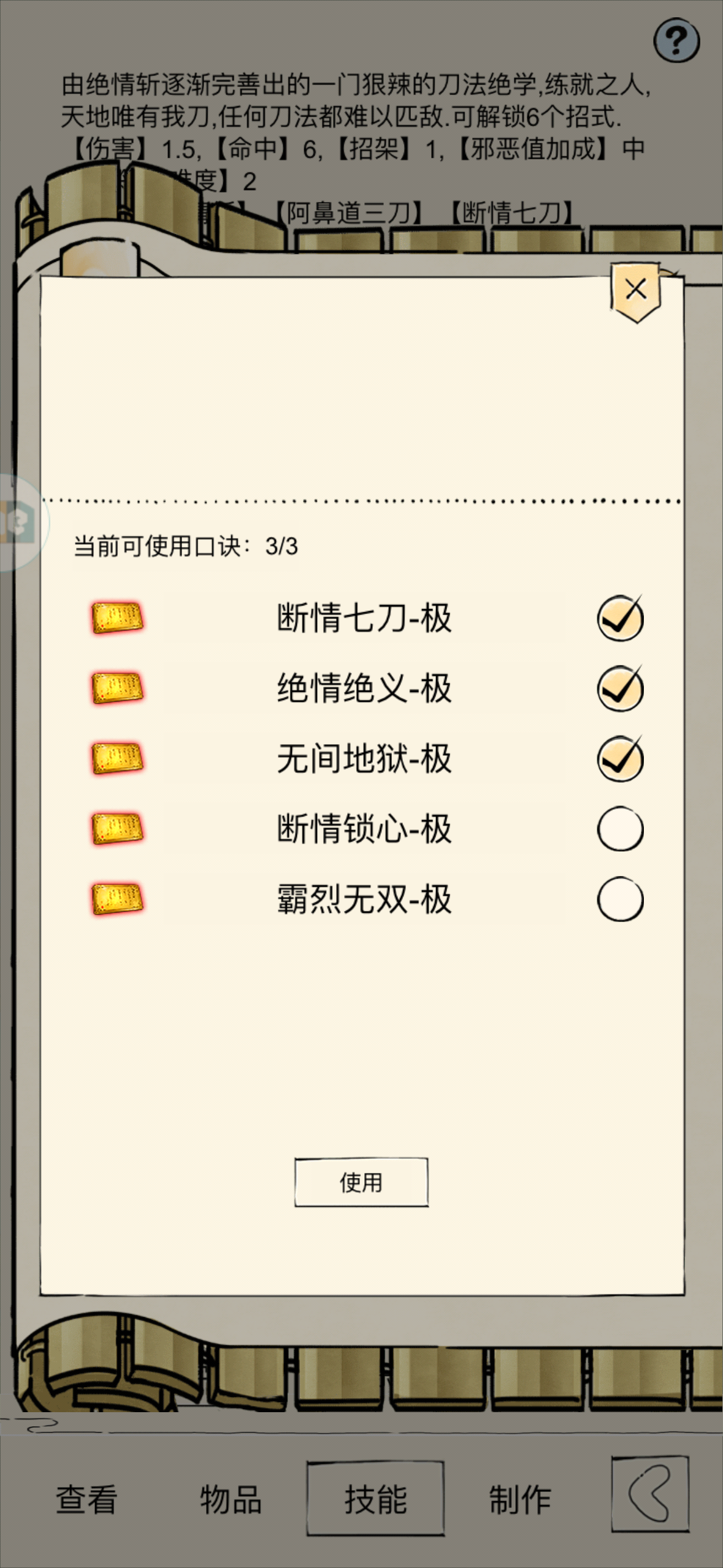Switch to the 制作 tab

(520, 1499)
